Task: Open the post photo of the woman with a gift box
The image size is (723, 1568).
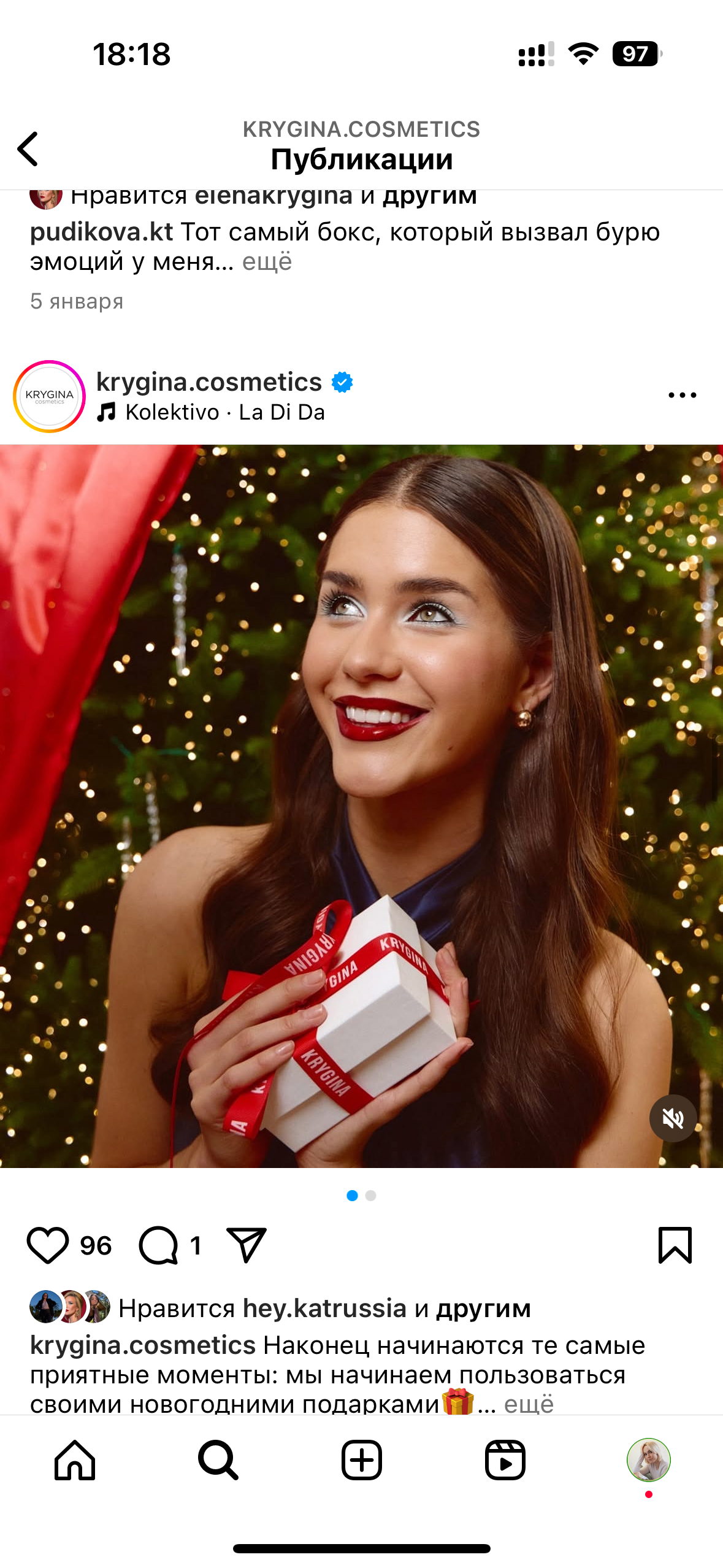Action: (361, 805)
